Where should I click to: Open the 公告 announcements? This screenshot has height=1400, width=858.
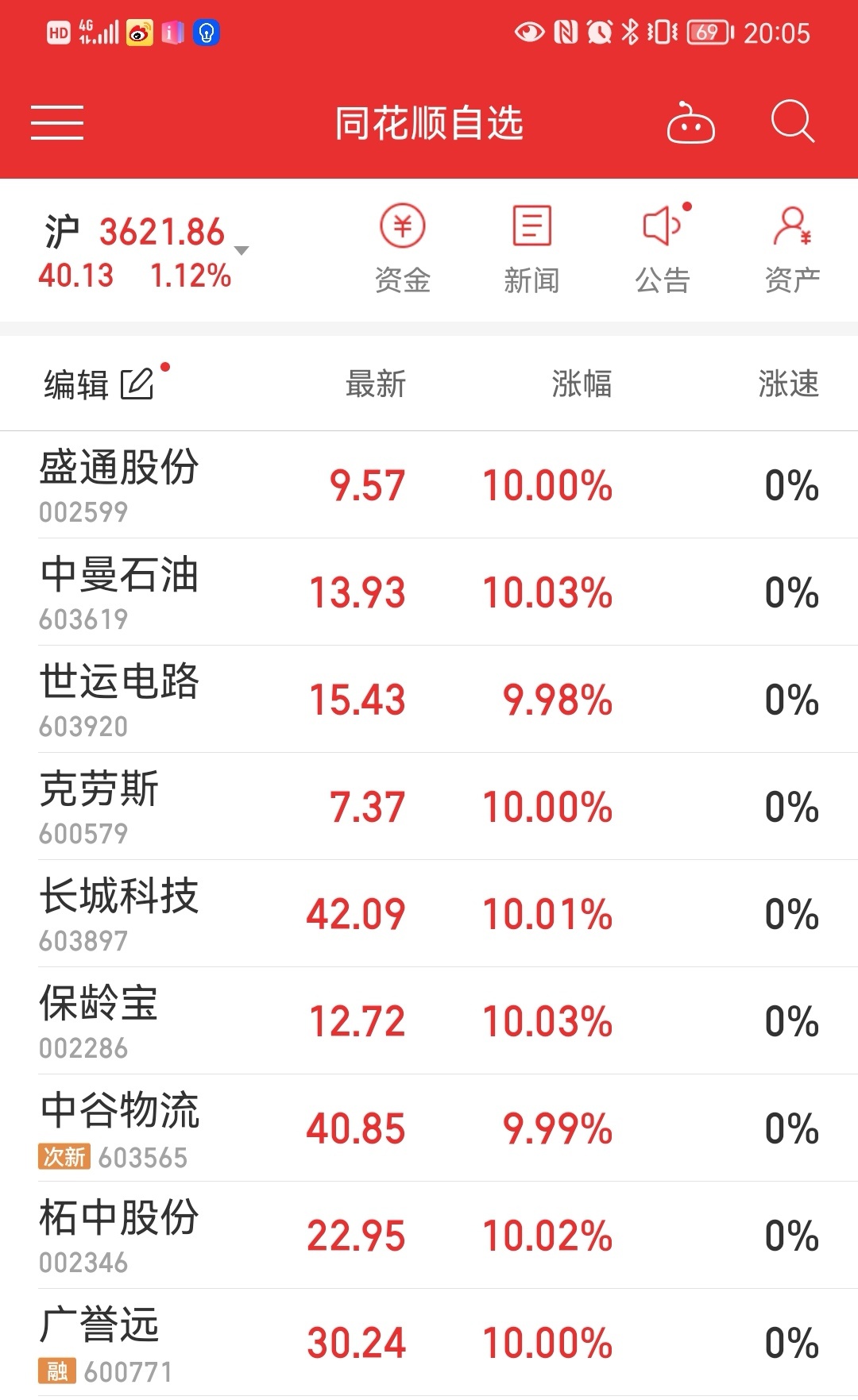[x=663, y=249]
